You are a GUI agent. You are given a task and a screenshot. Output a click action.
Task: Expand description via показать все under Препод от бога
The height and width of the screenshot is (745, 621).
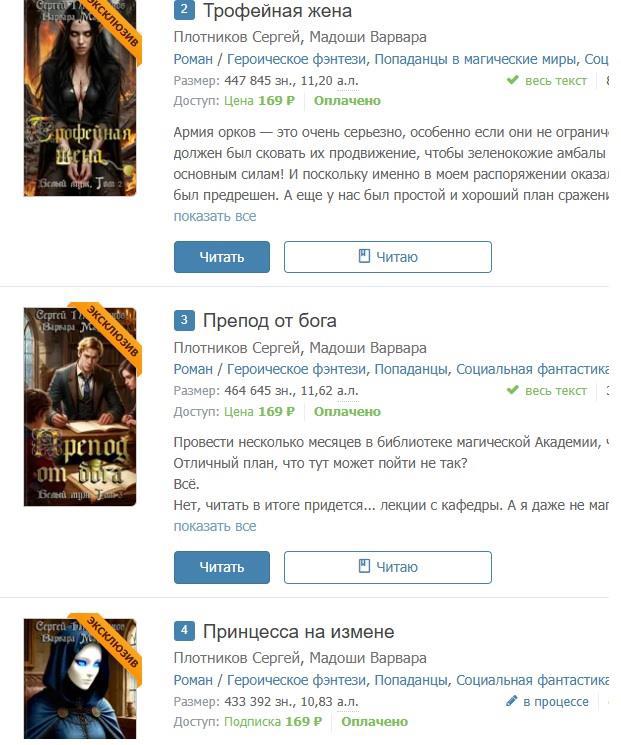pos(214,526)
